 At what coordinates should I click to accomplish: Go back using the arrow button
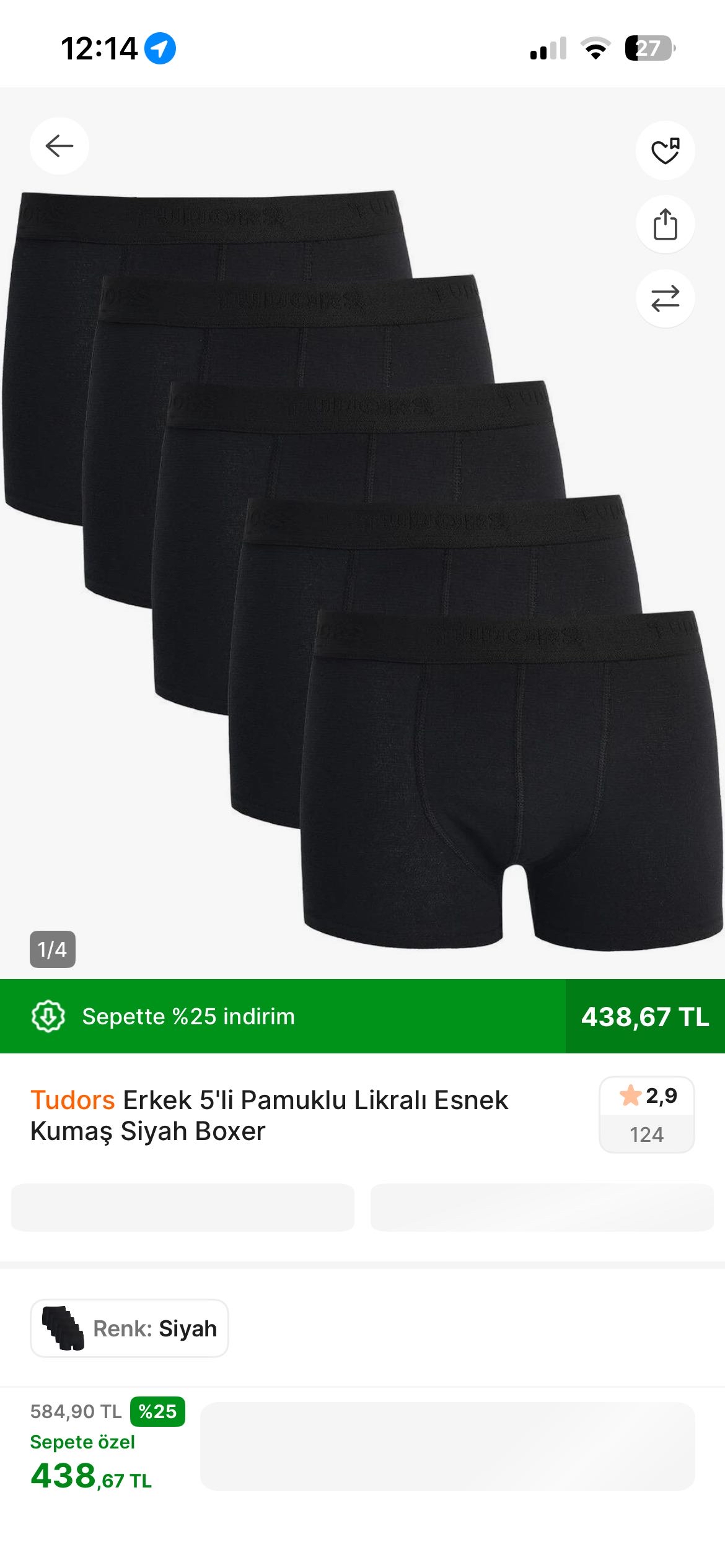pos(59,146)
